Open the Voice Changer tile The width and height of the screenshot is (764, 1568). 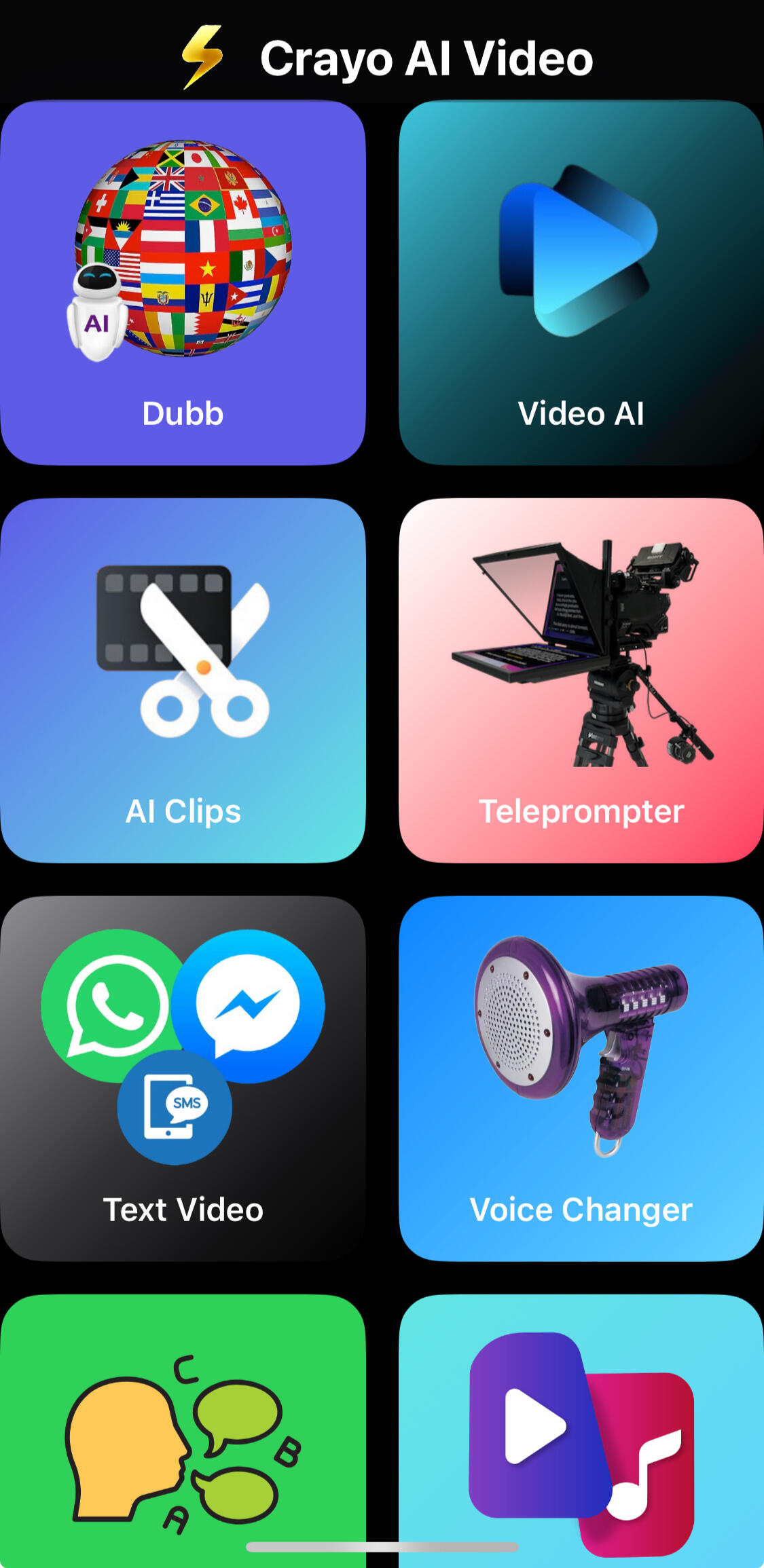(x=581, y=1079)
